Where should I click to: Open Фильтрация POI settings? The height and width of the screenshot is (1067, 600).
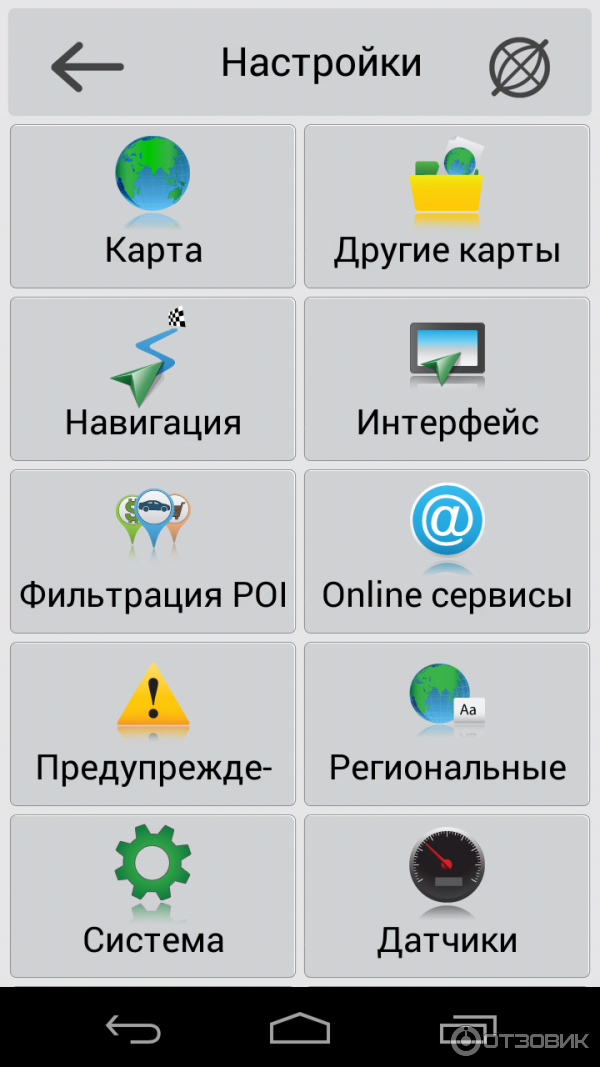click(153, 551)
